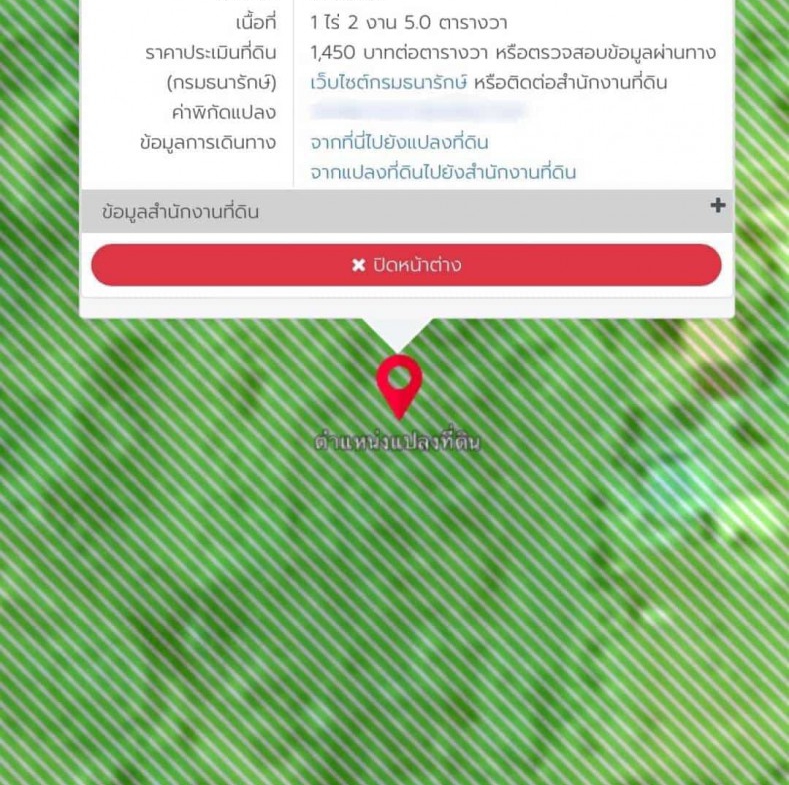
Task: Open the กรมธนารักษ์ website link
Action: (x=389, y=82)
